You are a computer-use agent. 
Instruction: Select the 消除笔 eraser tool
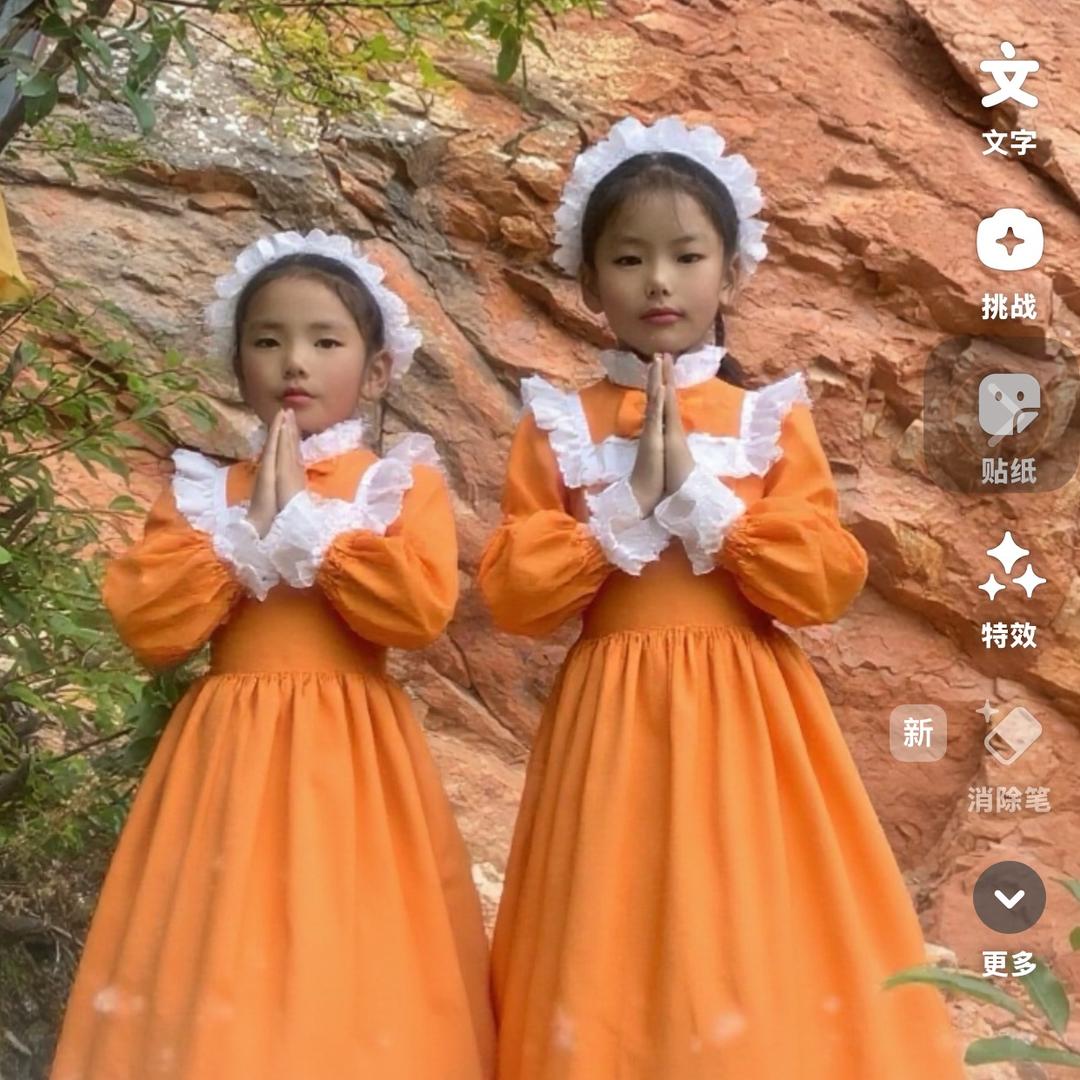[x=1009, y=756]
